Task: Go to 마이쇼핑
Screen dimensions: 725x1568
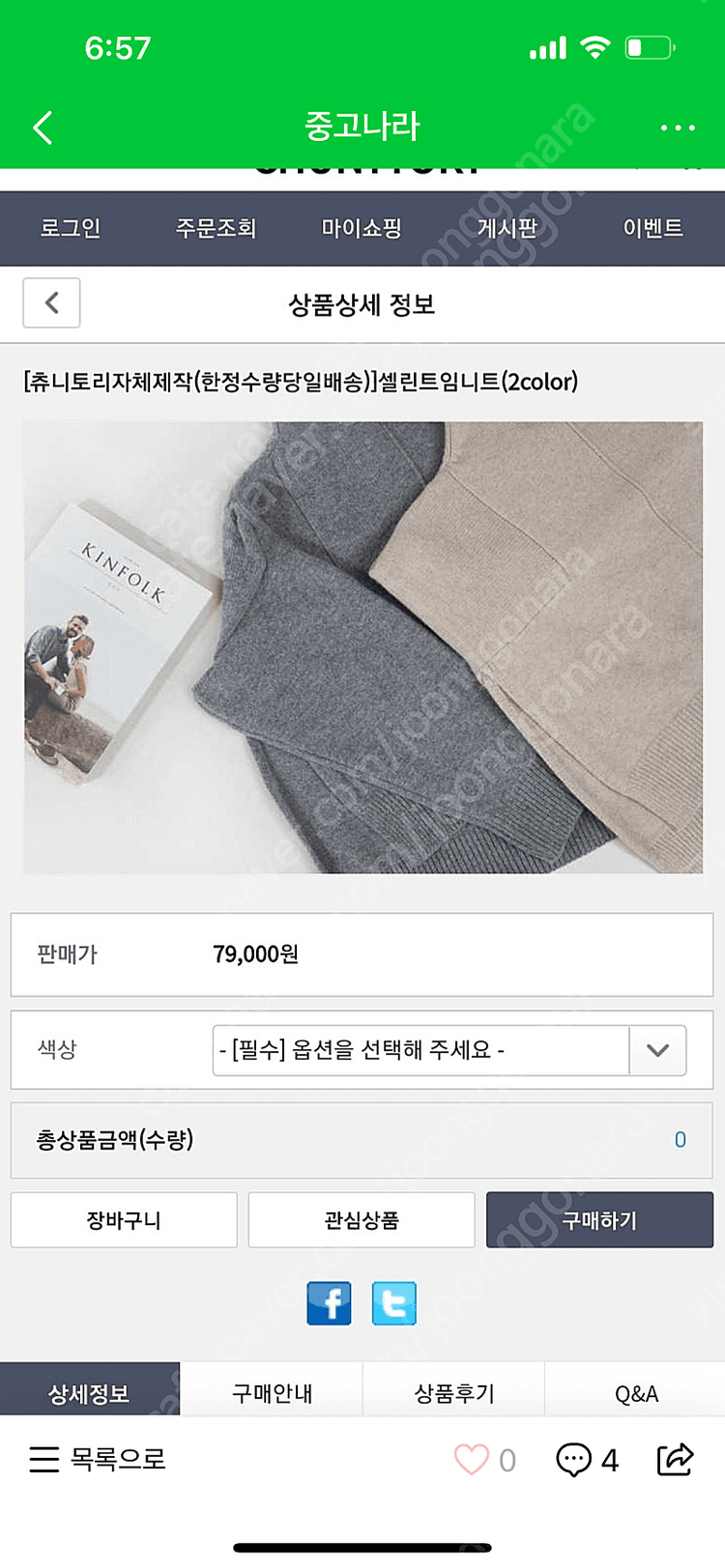Action: 362,228
